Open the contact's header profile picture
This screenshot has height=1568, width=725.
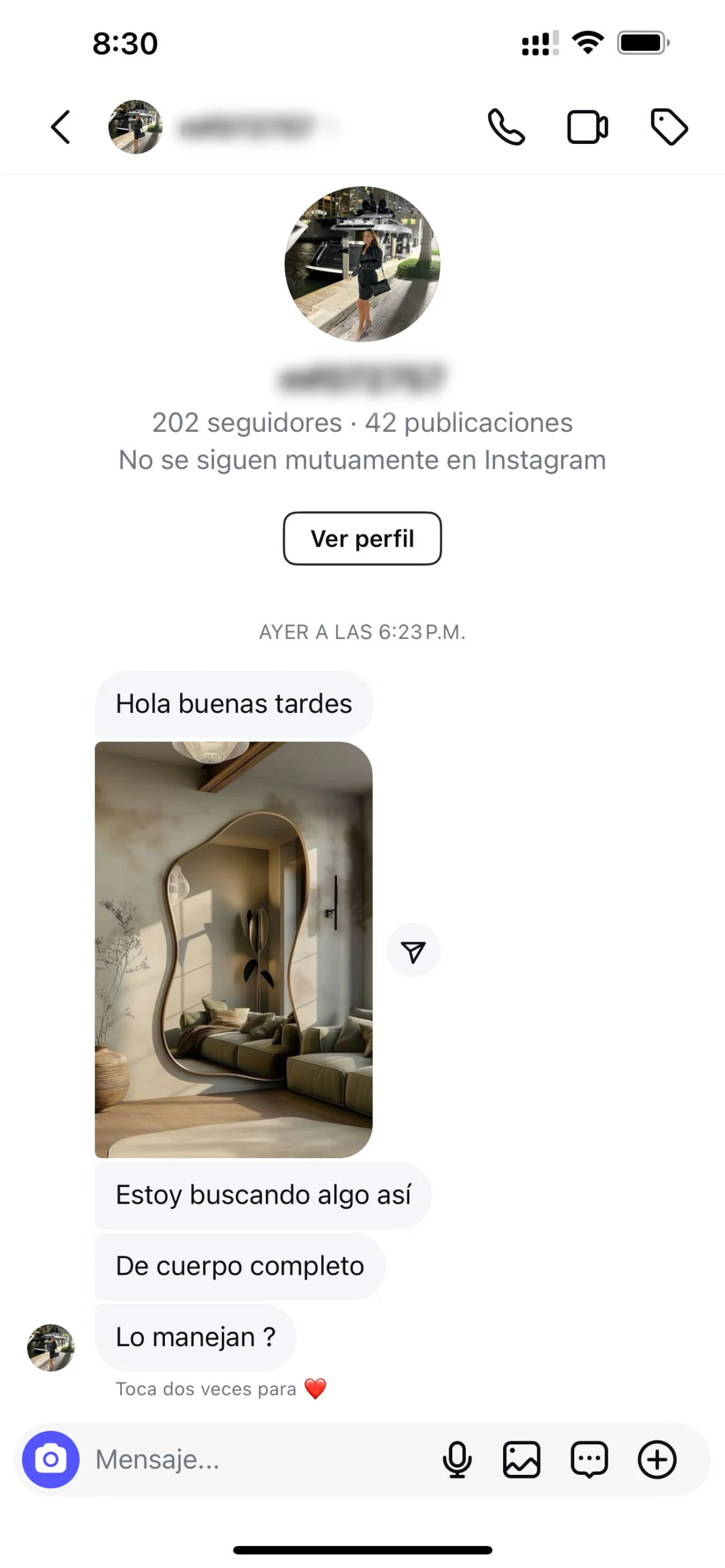[x=135, y=127]
